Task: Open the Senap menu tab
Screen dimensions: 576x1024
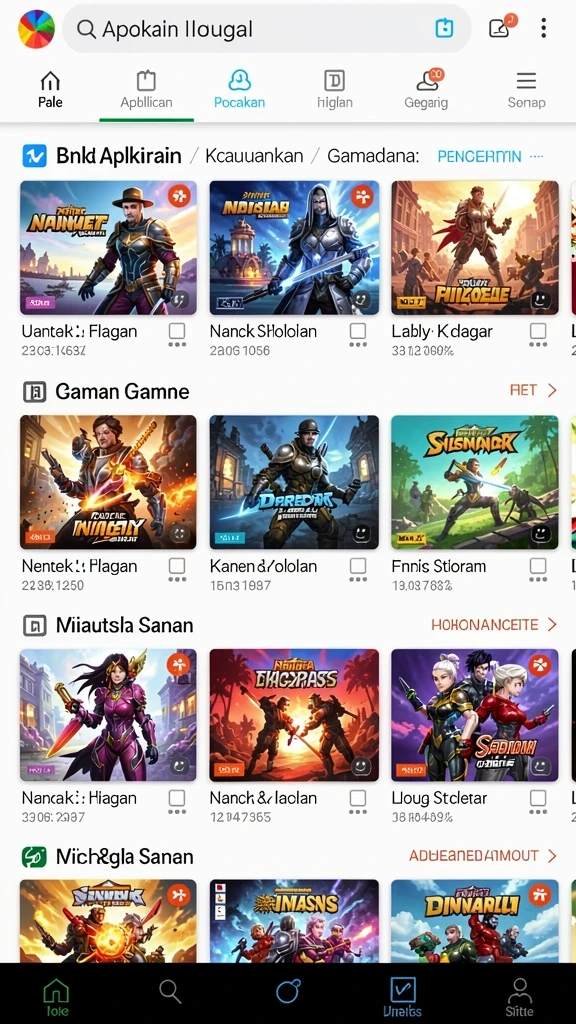Action: (x=526, y=89)
